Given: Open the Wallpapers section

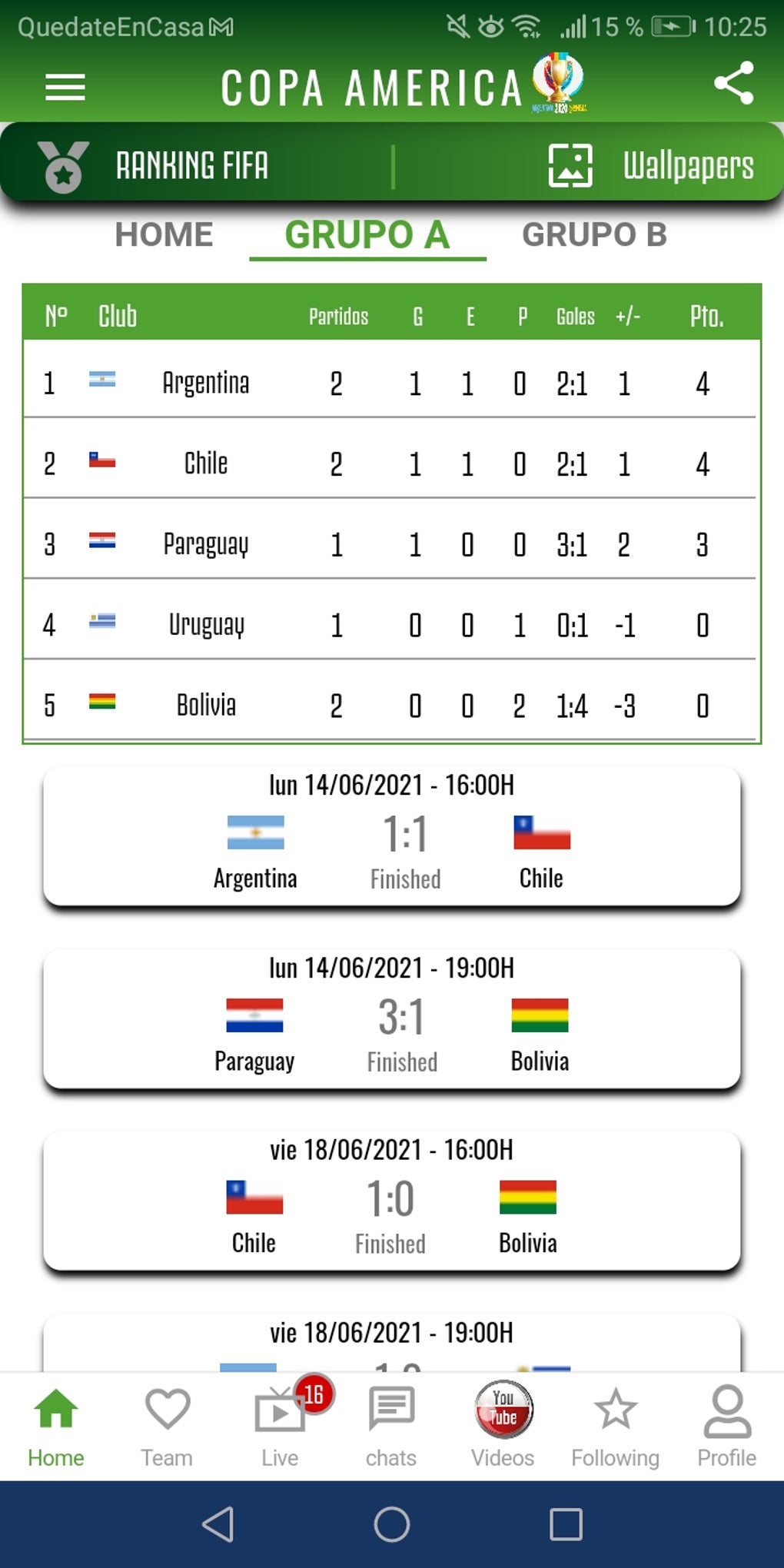Looking at the screenshot, I should click(652, 165).
